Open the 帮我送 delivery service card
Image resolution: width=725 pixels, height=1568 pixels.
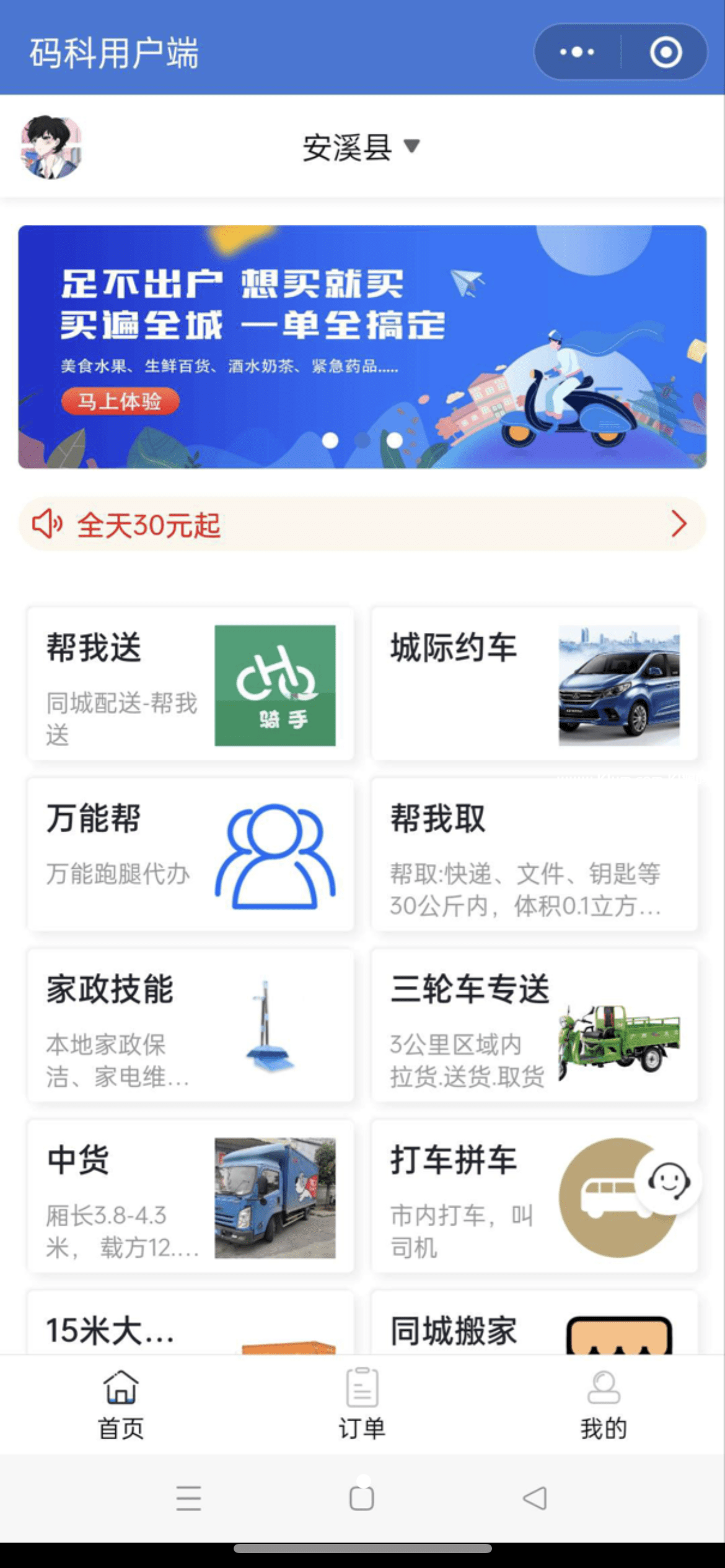coord(190,684)
